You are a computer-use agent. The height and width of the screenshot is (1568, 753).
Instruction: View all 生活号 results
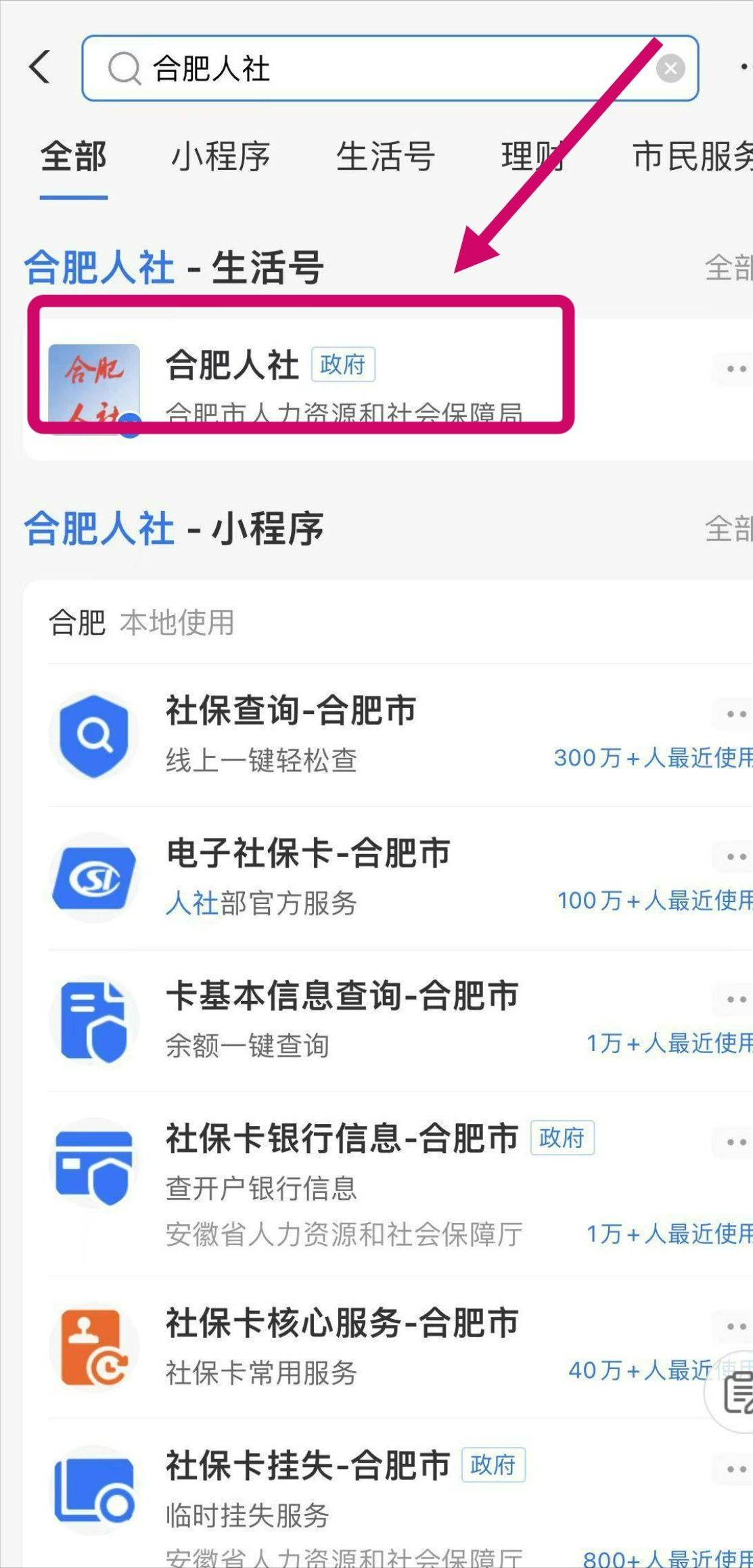(728, 268)
